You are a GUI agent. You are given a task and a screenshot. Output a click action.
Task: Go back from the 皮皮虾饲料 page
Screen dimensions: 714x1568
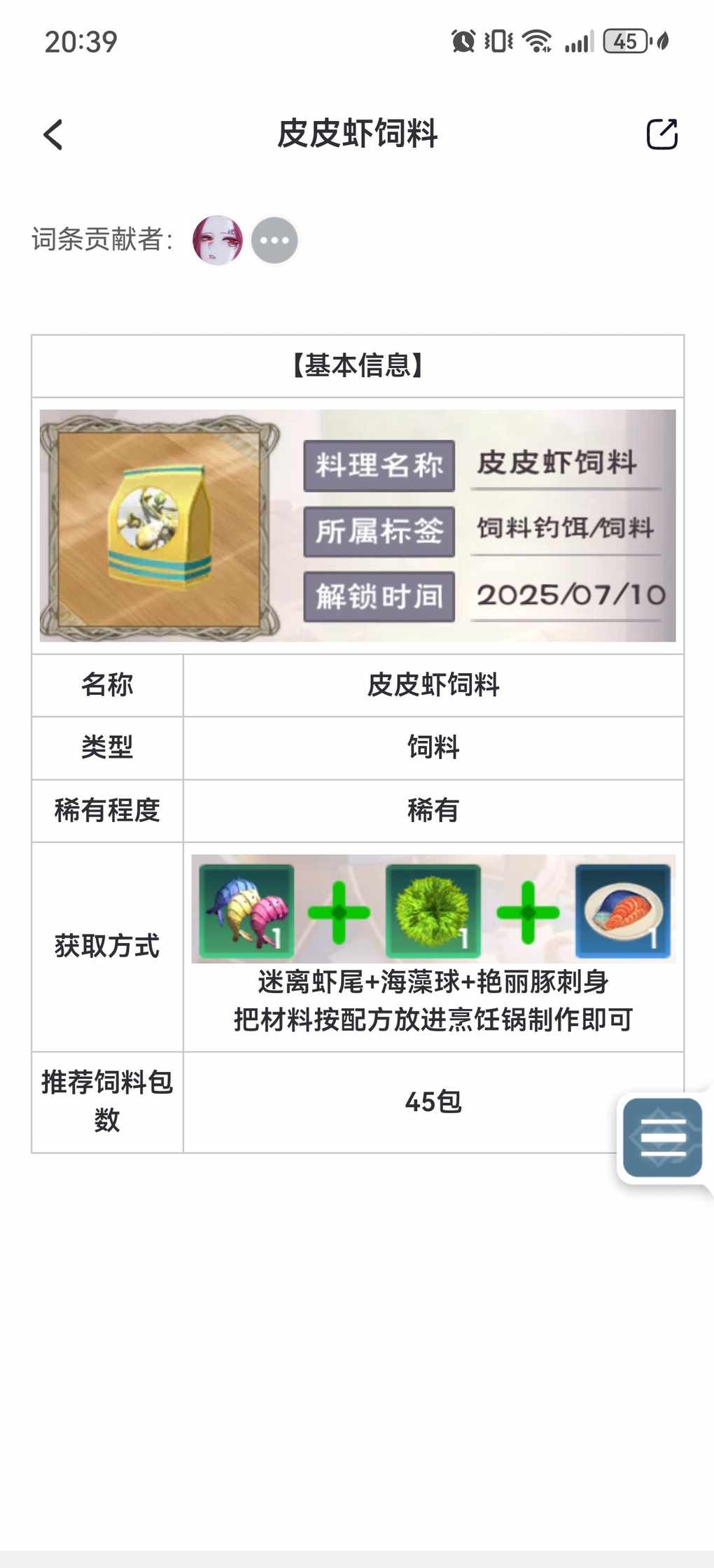pos(54,134)
